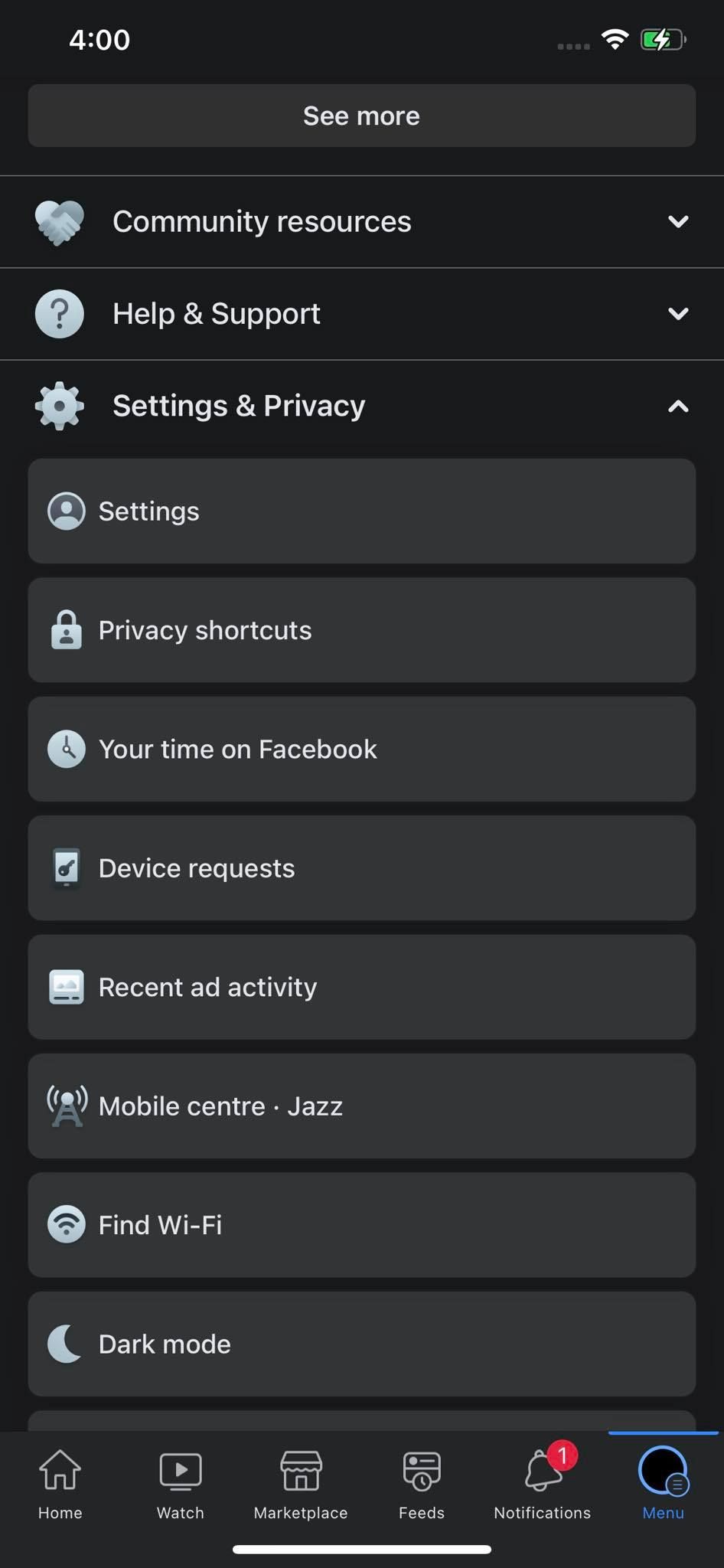Screen dimensions: 724x1568
Task: Tap the See more button
Action: pos(361,116)
